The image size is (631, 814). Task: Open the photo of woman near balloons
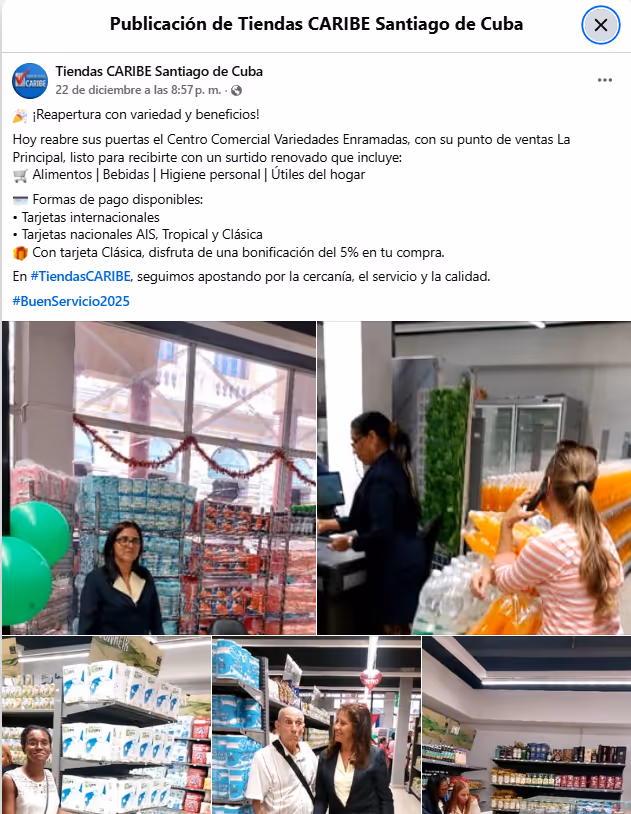click(x=158, y=478)
